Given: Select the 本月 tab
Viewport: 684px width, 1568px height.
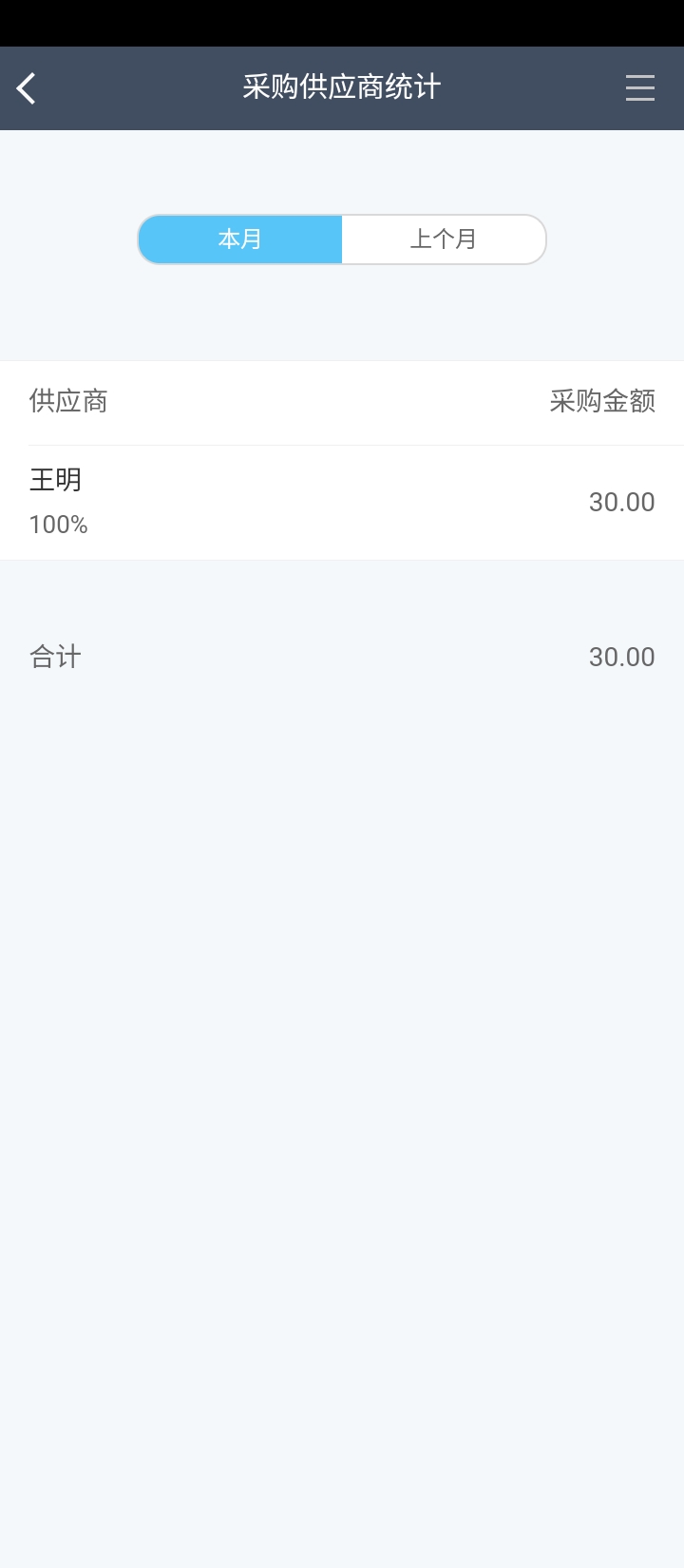Looking at the screenshot, I should (240, 239).
